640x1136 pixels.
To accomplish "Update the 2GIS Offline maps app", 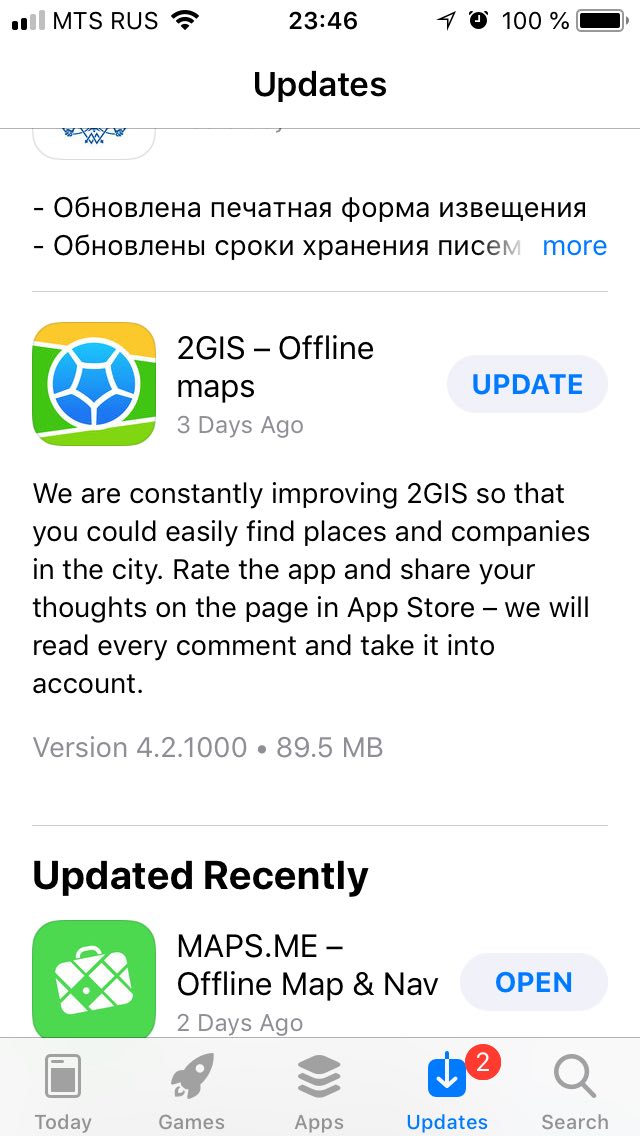I will pyautogui.click(x=527, y=384).
